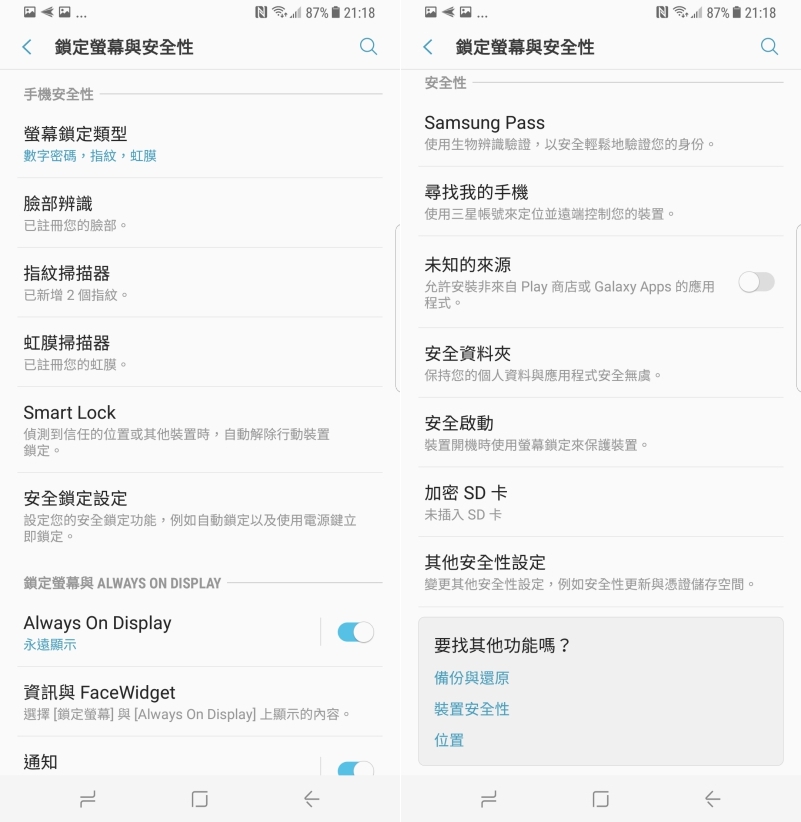This screenshot has height=822, width=801.
Task: Follow the 備份與還原 link
Action: click(472, 678)
